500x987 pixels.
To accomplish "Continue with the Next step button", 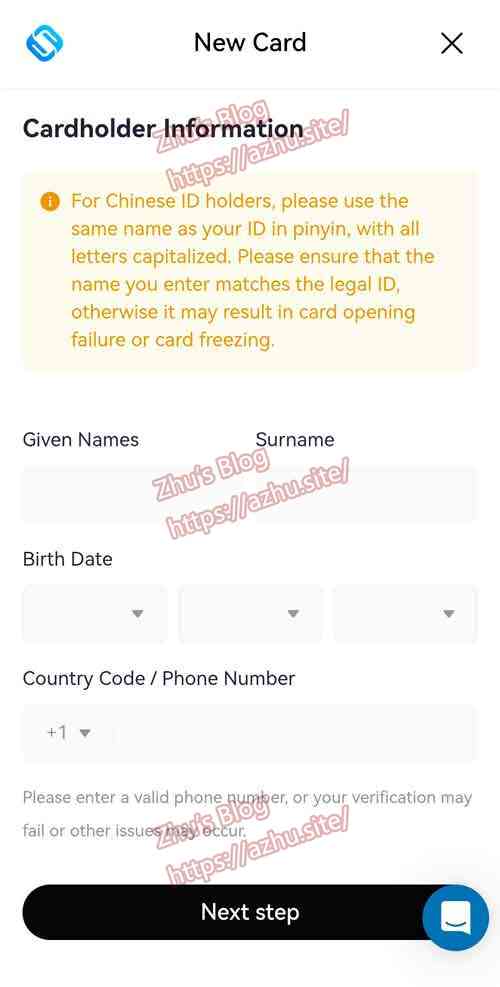I will (250, 912).
